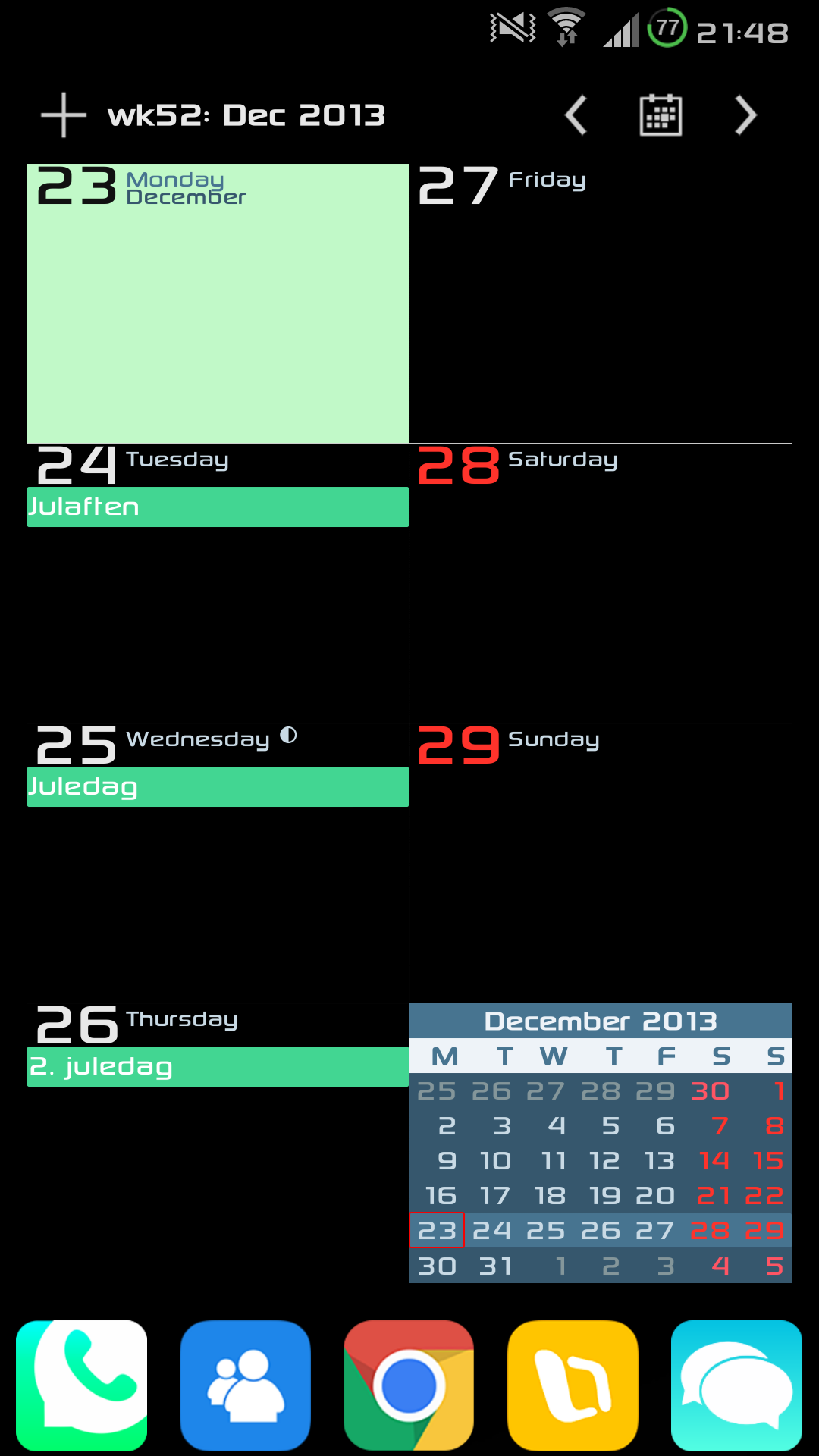Tap 16 in the December mini calendar

click(x=441, y=1196)
